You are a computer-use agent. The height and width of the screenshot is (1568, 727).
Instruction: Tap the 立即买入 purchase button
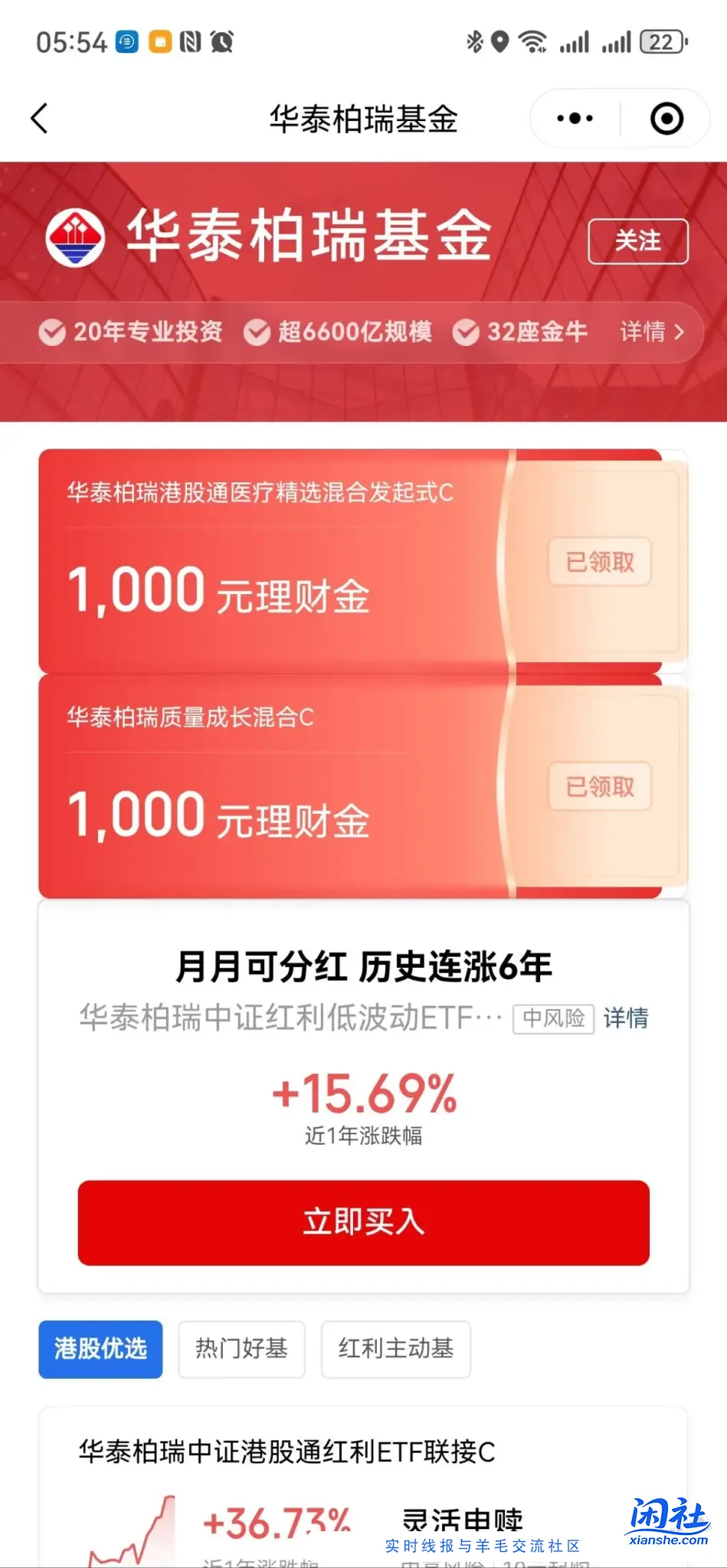coord(362,1223)
